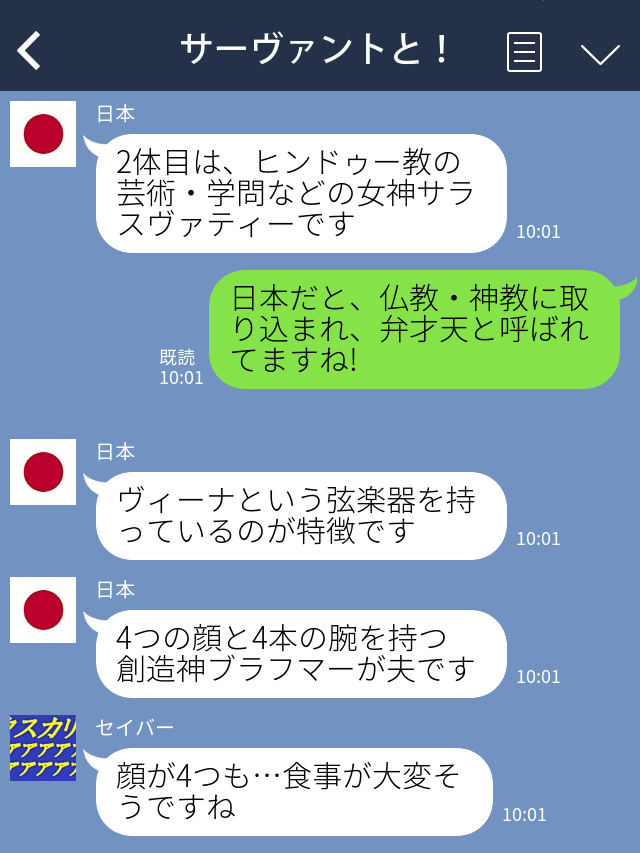Image resolution: width=640 pixels, height=853 pixels.
Task: Open セイバー's profile avatar
Action: 43,747
